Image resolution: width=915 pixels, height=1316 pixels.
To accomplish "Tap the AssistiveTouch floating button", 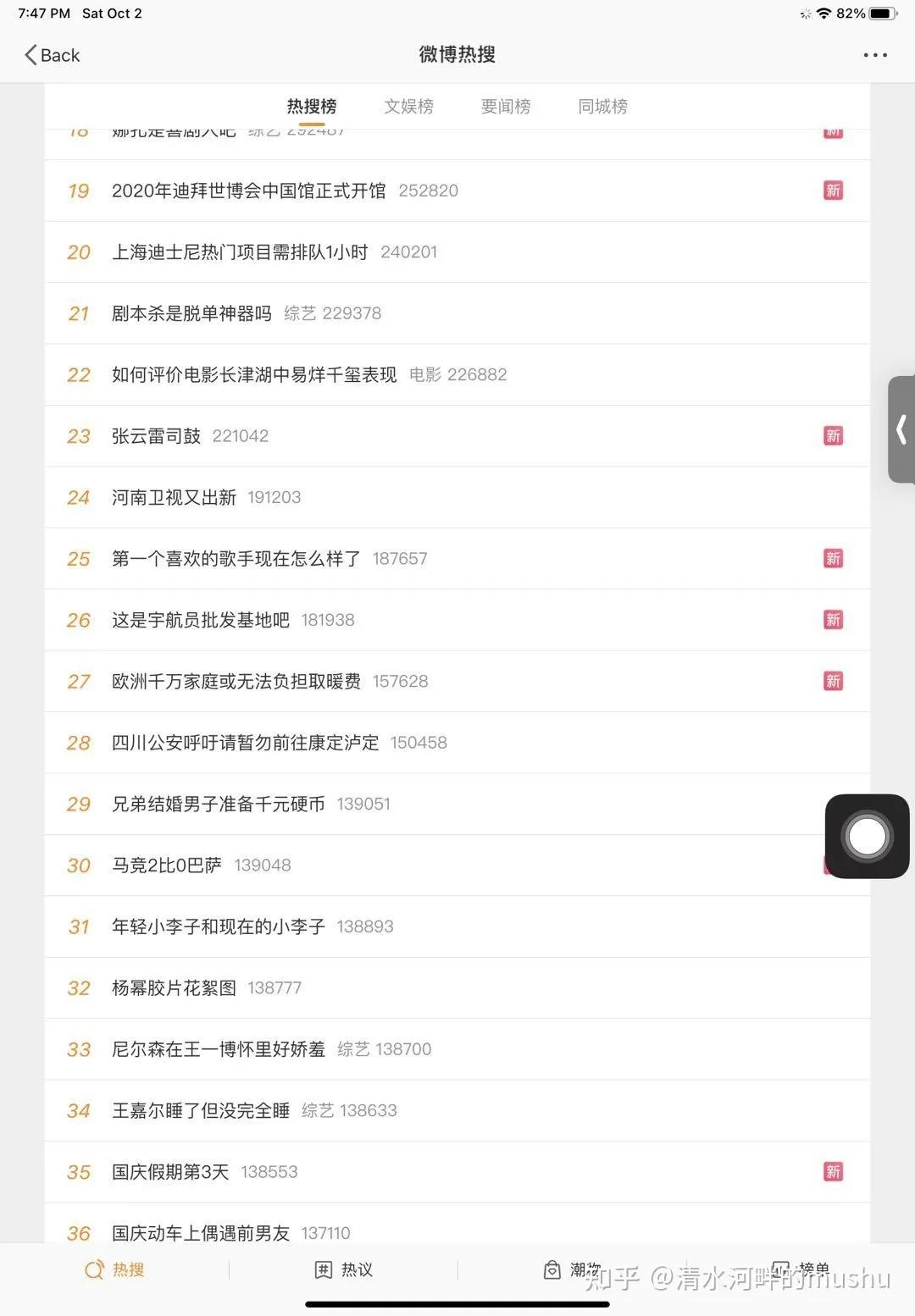I will coord(867,837).
